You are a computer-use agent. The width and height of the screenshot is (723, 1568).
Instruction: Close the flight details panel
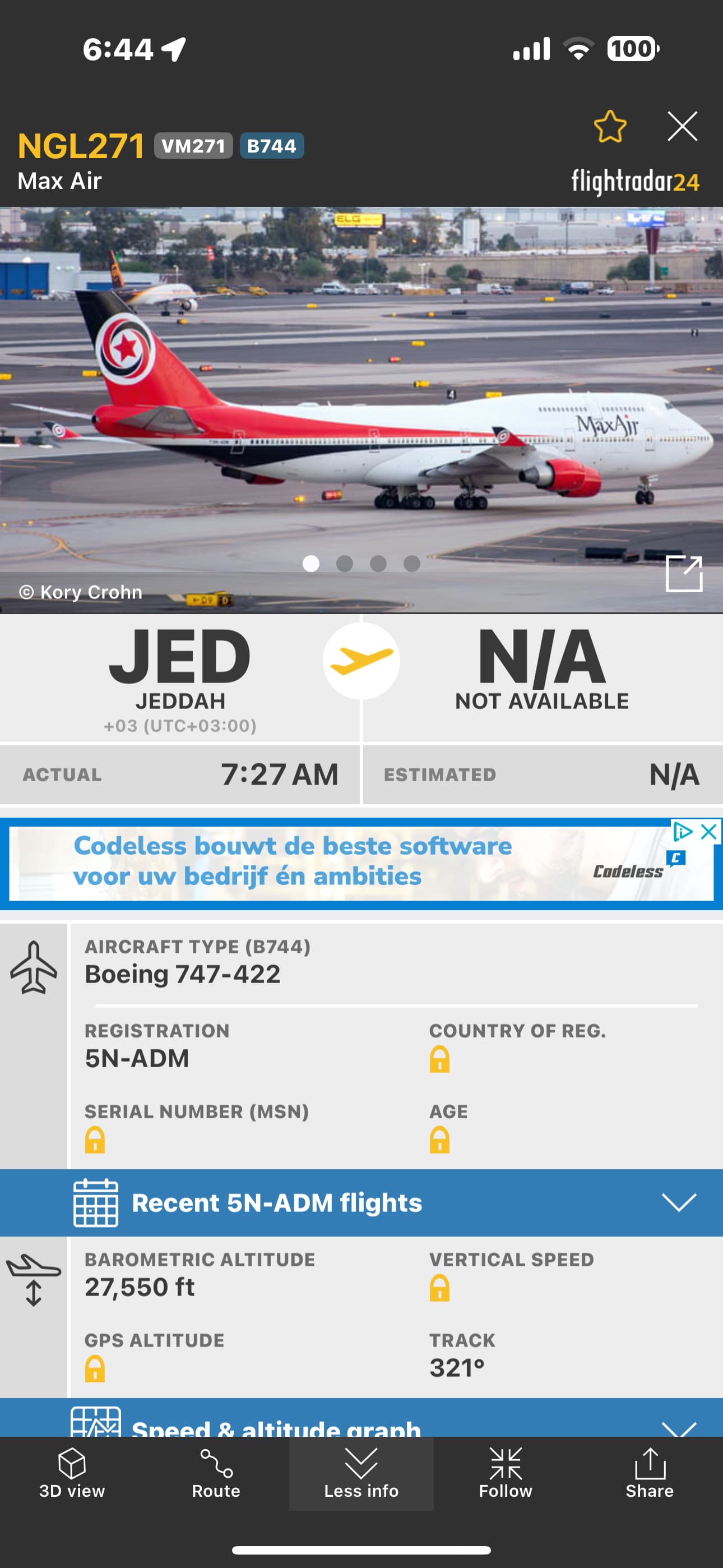coord(682,127)
